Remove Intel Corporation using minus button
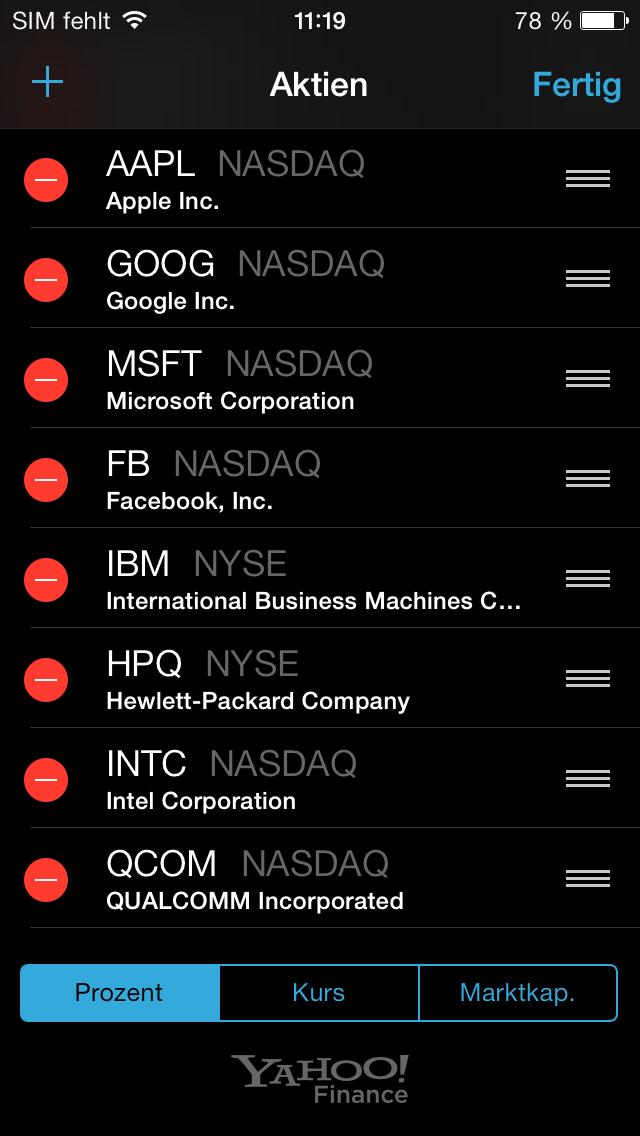This screenshot has width=640, height=1136. pos(46,779)
